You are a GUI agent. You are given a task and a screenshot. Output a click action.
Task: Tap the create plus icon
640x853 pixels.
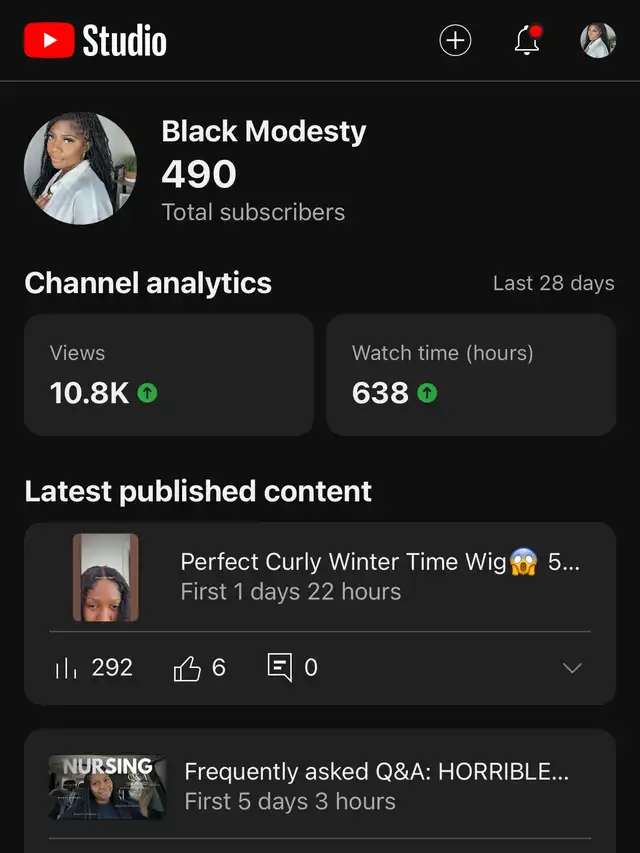[x=455, y=40]
